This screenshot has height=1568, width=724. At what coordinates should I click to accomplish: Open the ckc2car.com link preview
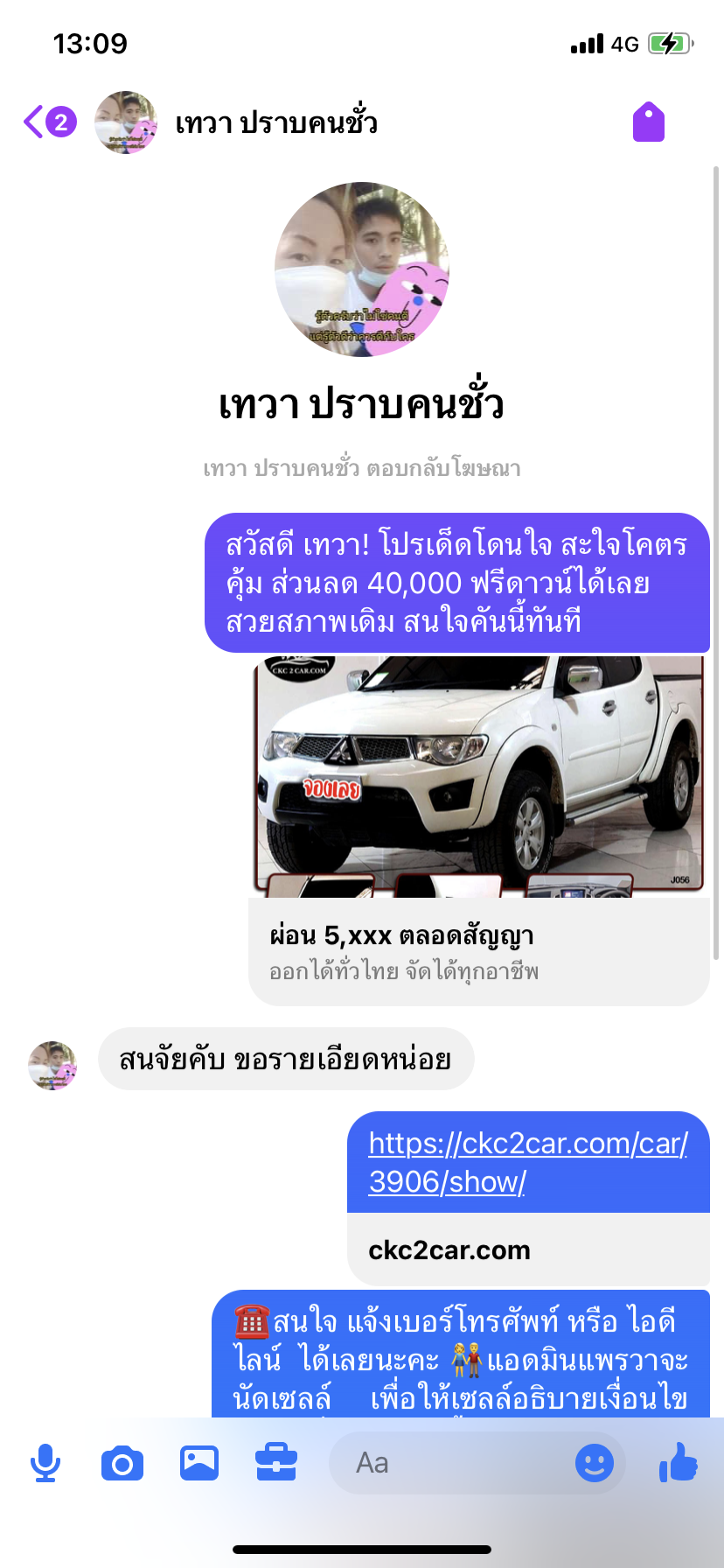(x=528, y=1249)
